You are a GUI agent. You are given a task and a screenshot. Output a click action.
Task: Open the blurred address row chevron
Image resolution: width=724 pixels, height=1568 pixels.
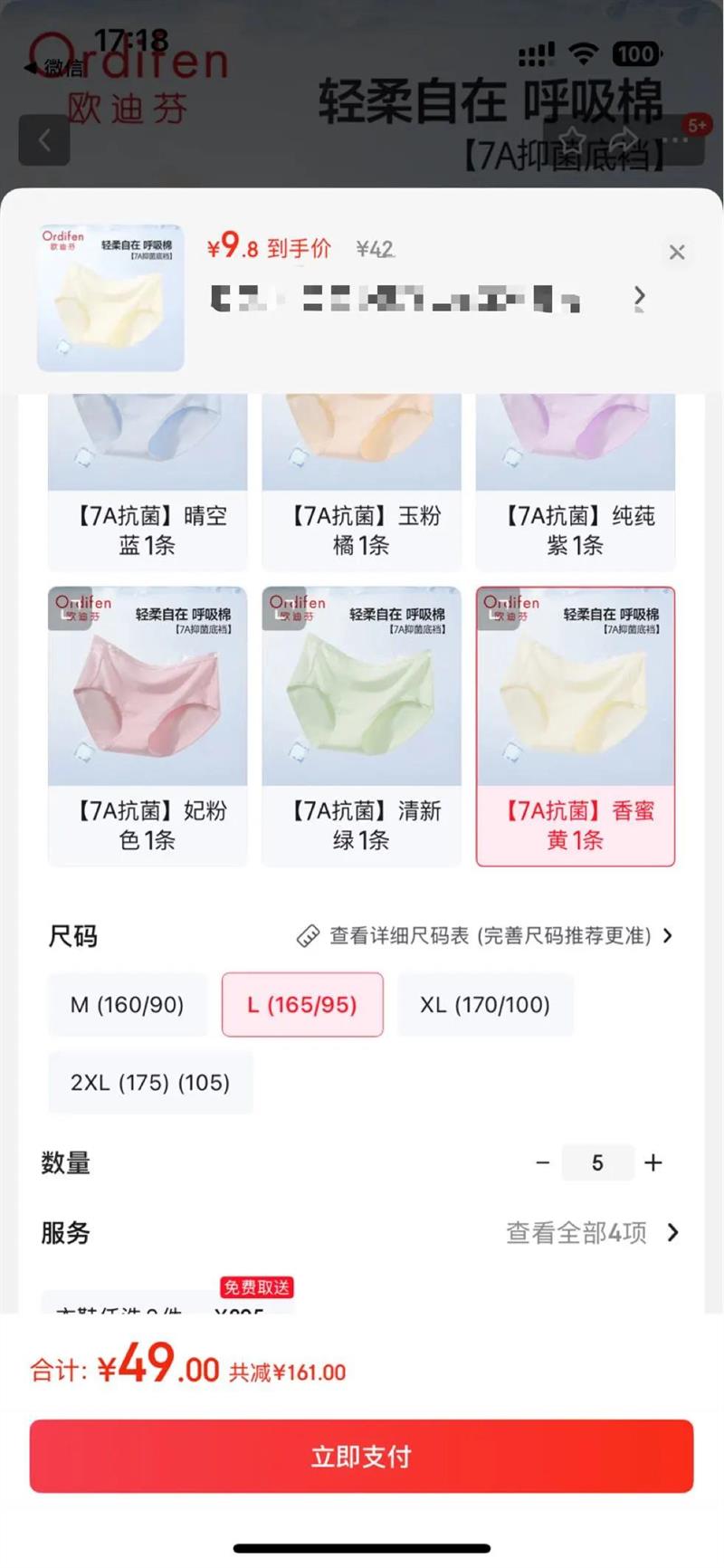click(639, 297)
